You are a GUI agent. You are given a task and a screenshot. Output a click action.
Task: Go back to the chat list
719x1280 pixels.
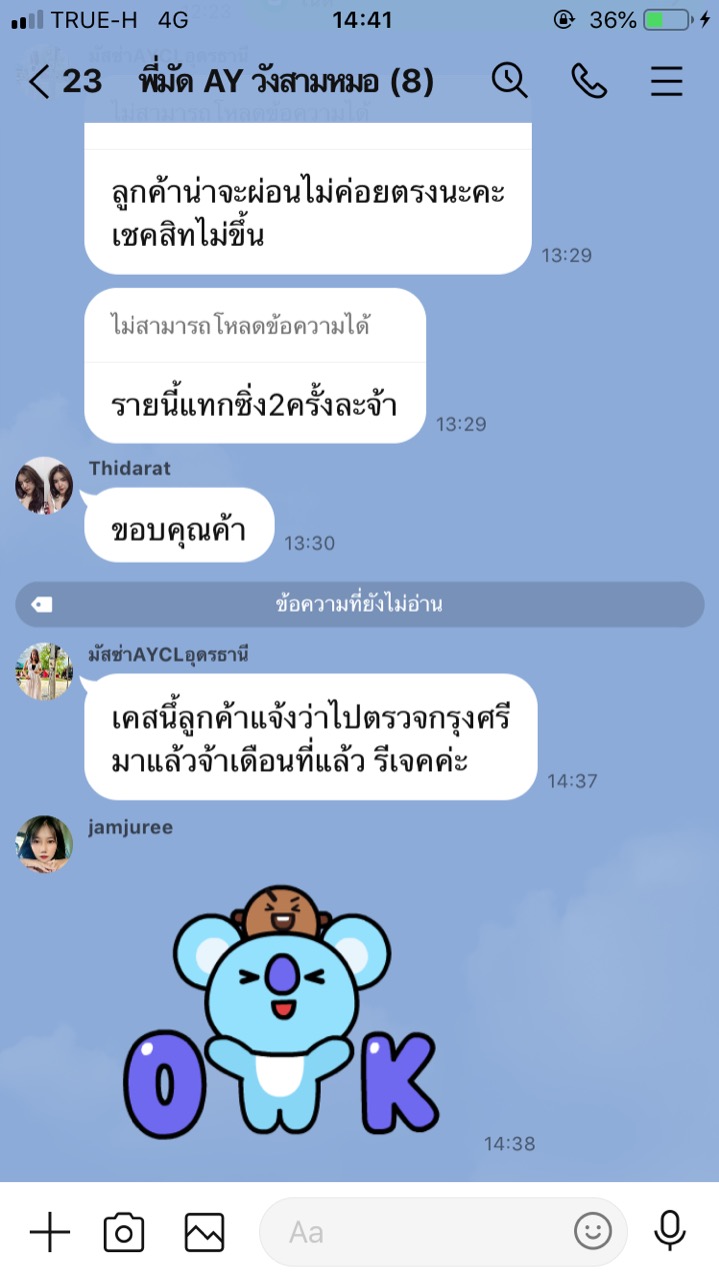[x=40, y=82]
